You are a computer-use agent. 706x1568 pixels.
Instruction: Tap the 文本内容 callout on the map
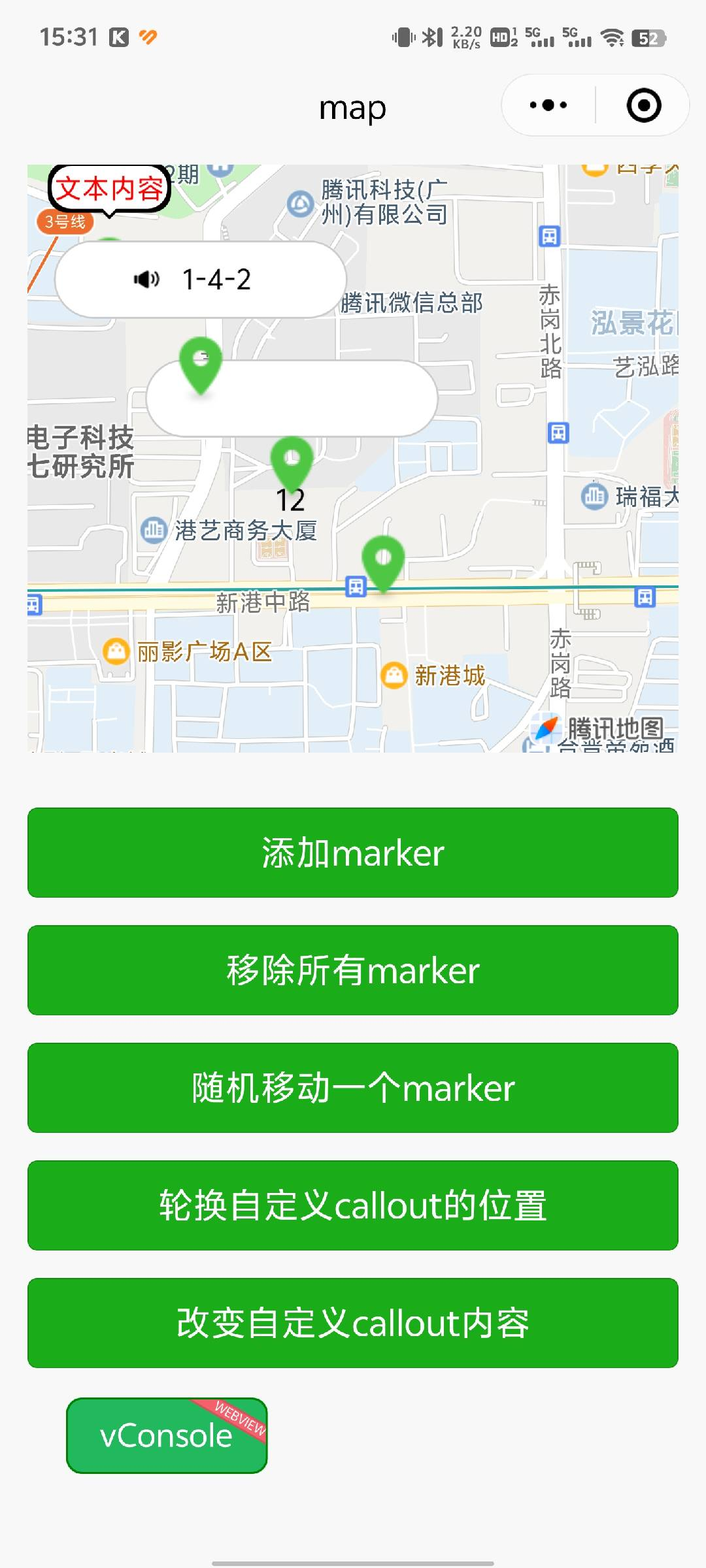[x=109, y=189]
